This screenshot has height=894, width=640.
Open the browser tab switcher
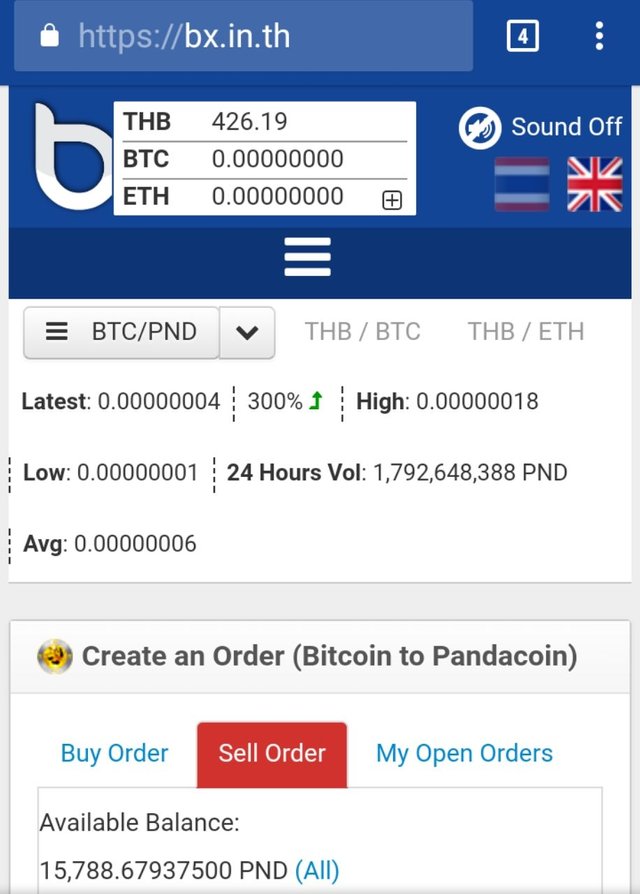[523, 37]
